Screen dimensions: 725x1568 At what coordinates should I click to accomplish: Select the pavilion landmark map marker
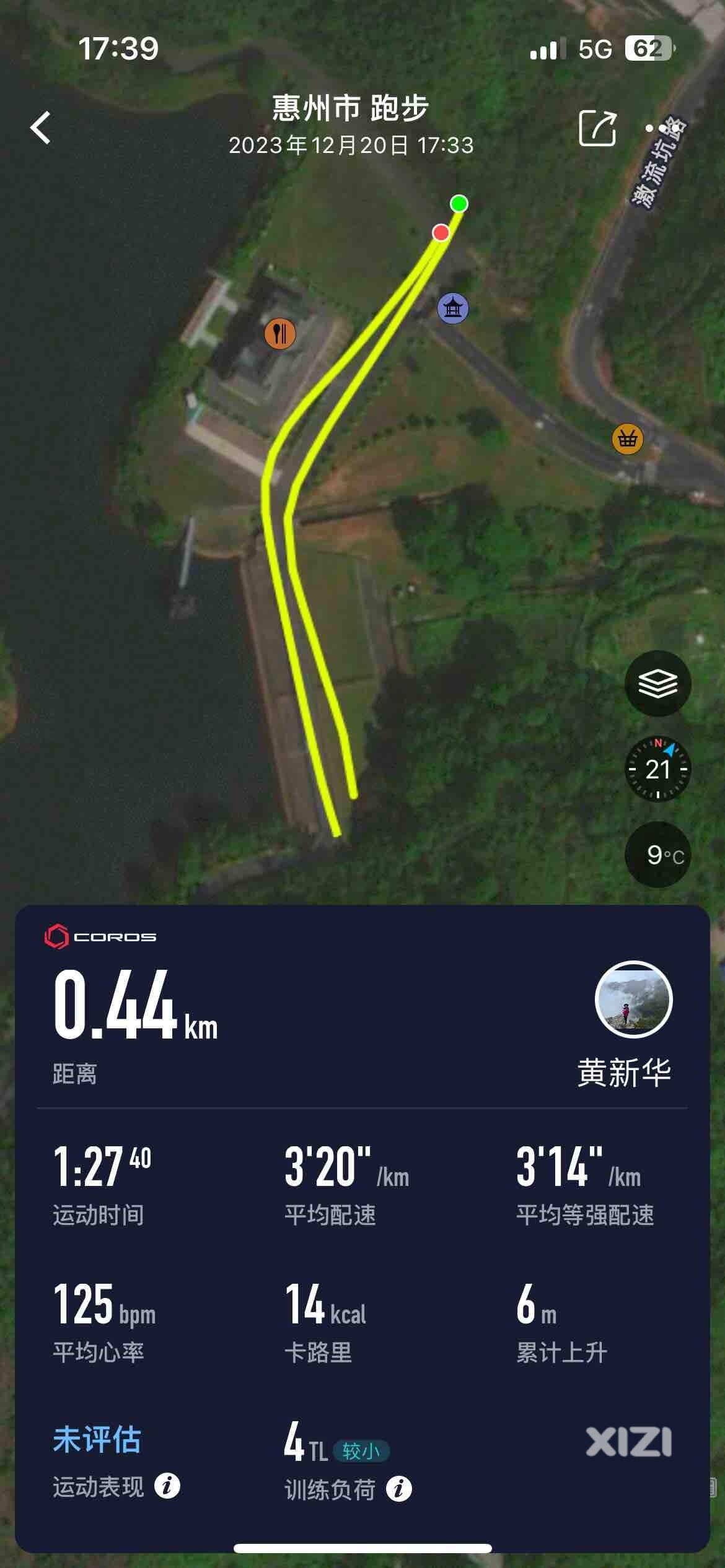(453, 308)
